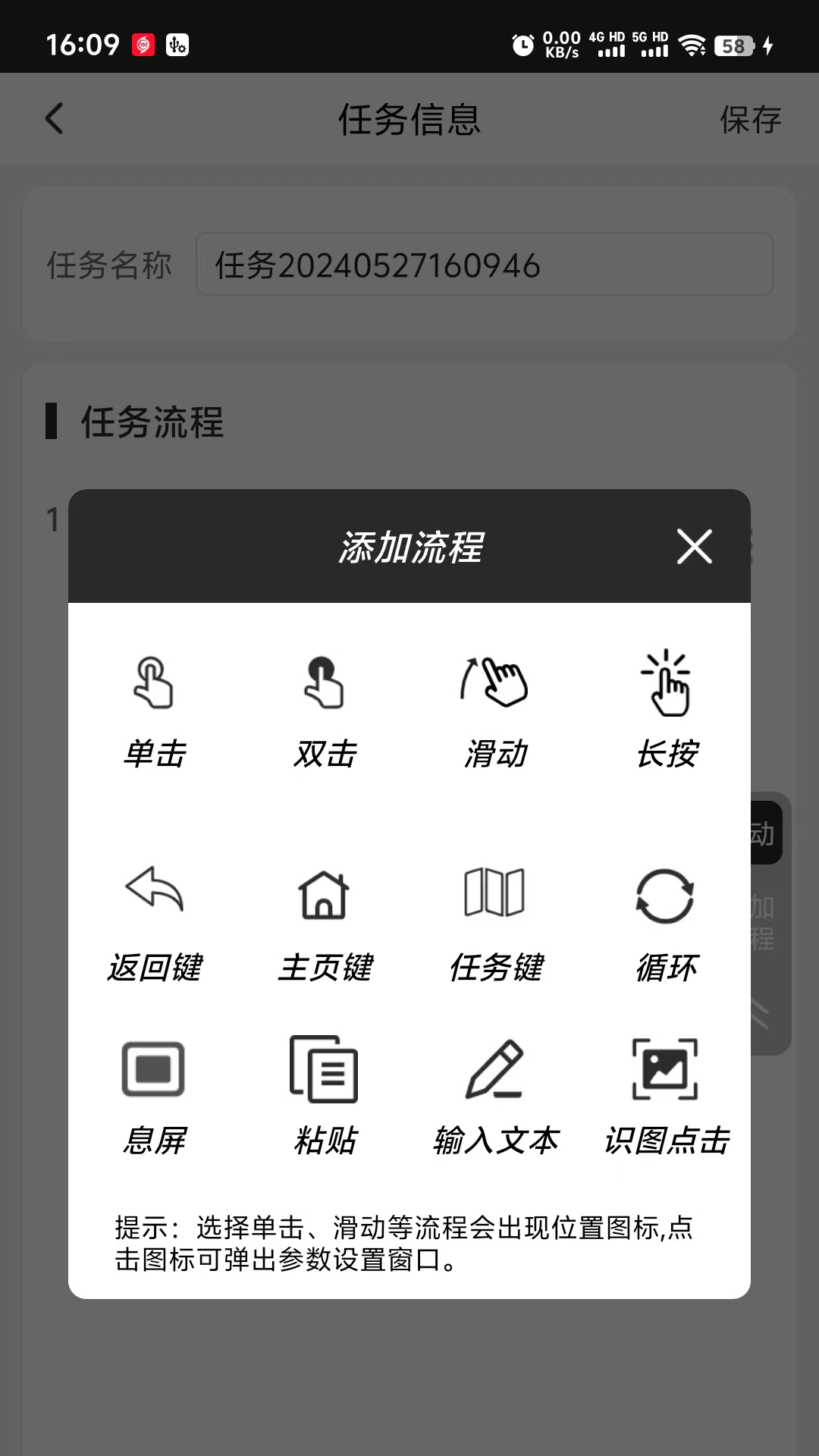Choose the 任务键 option
Screen dimensions: 819x1456
[x=495, y=924]
